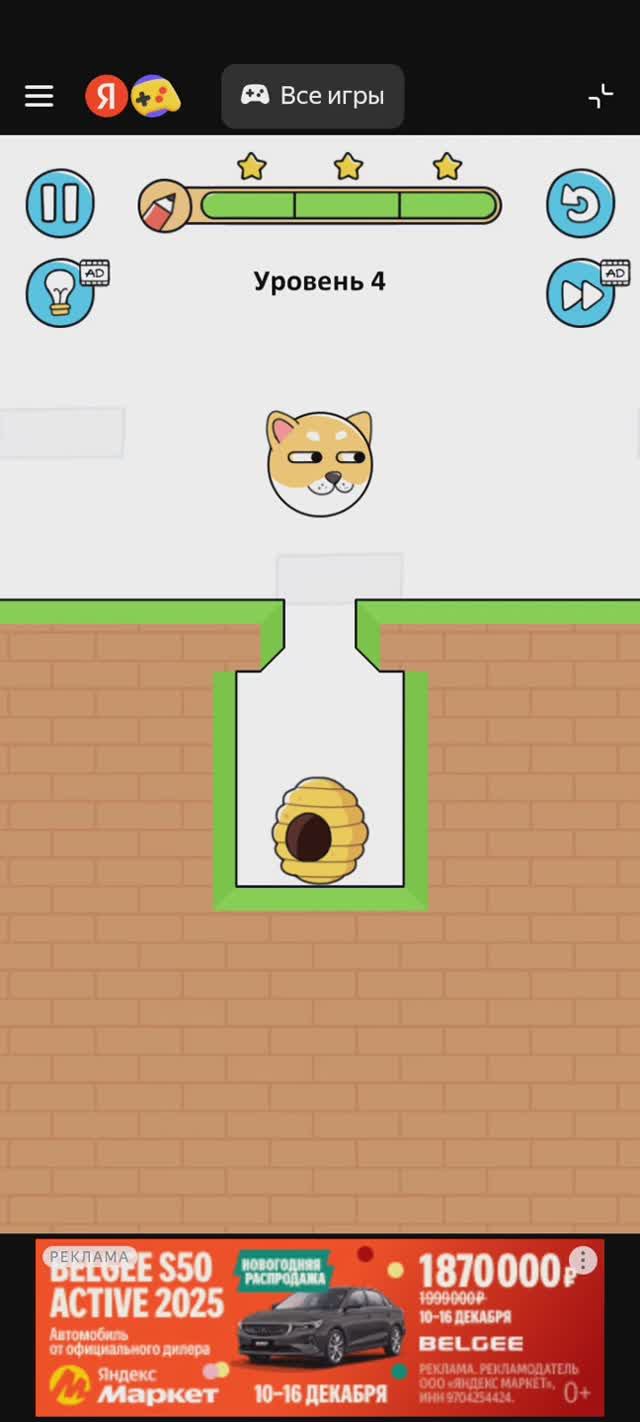Pause the game
Viewport: 640px width, 1422px height.
(x=60, y=203)
